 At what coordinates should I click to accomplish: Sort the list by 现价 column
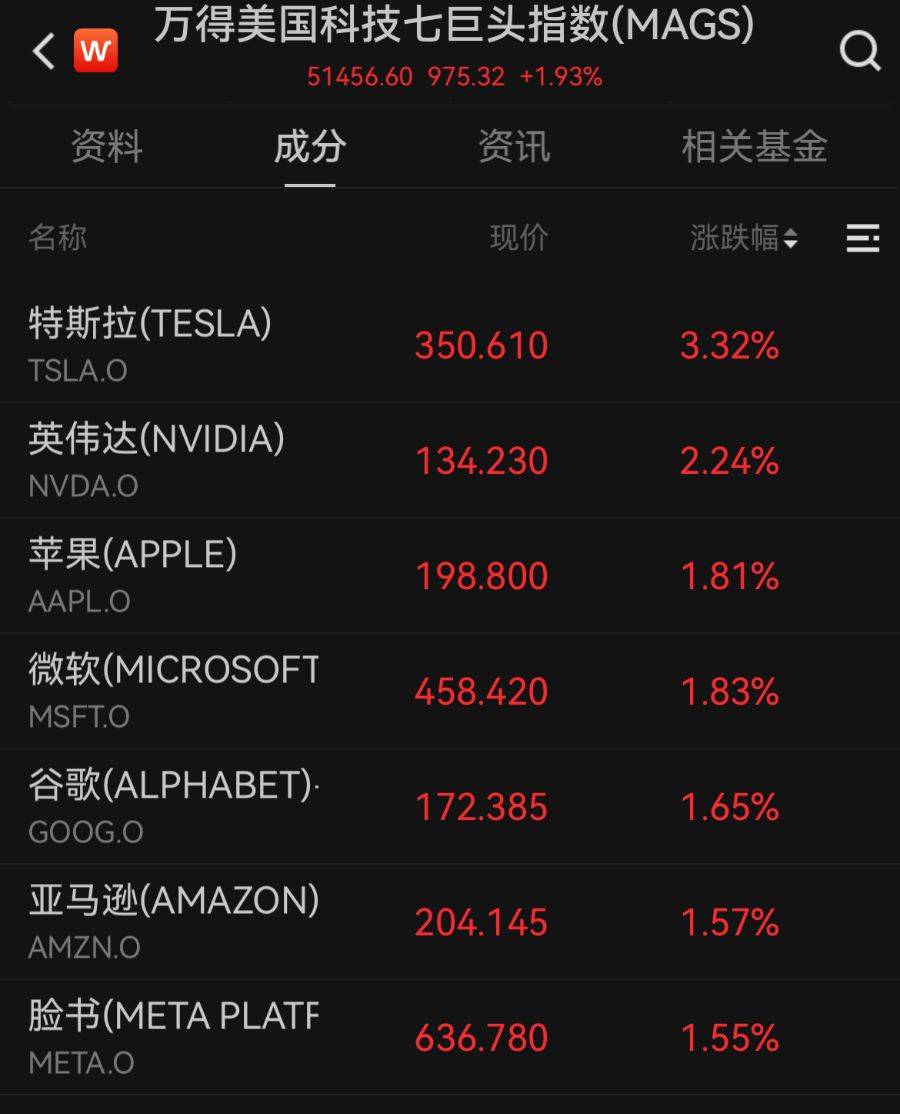[x=519, y=238]
